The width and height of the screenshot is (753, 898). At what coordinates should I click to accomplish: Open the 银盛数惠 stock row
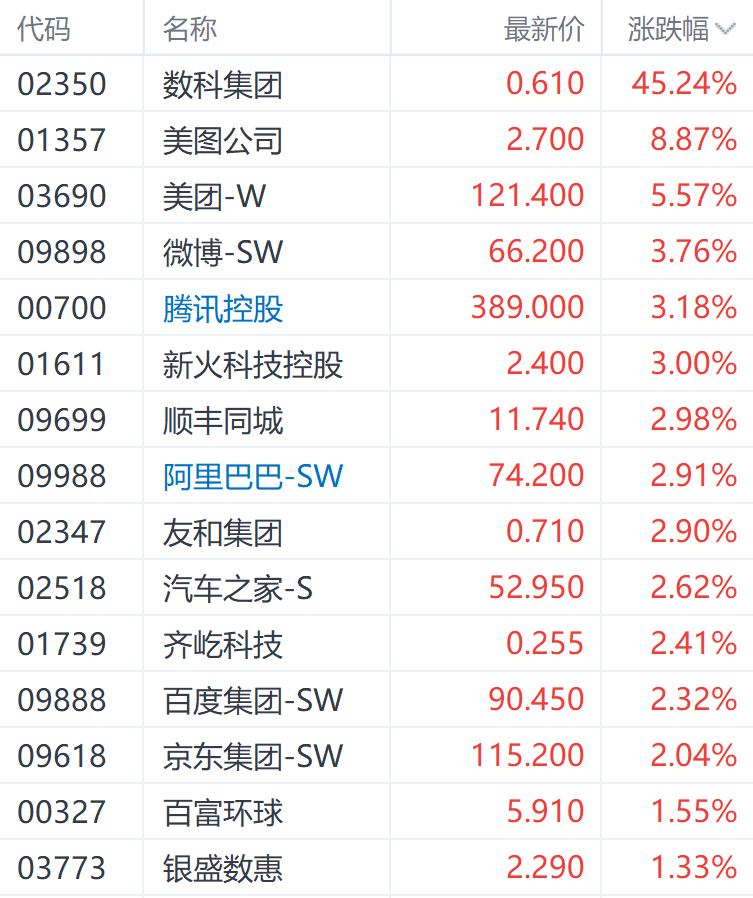pos(223,868)
